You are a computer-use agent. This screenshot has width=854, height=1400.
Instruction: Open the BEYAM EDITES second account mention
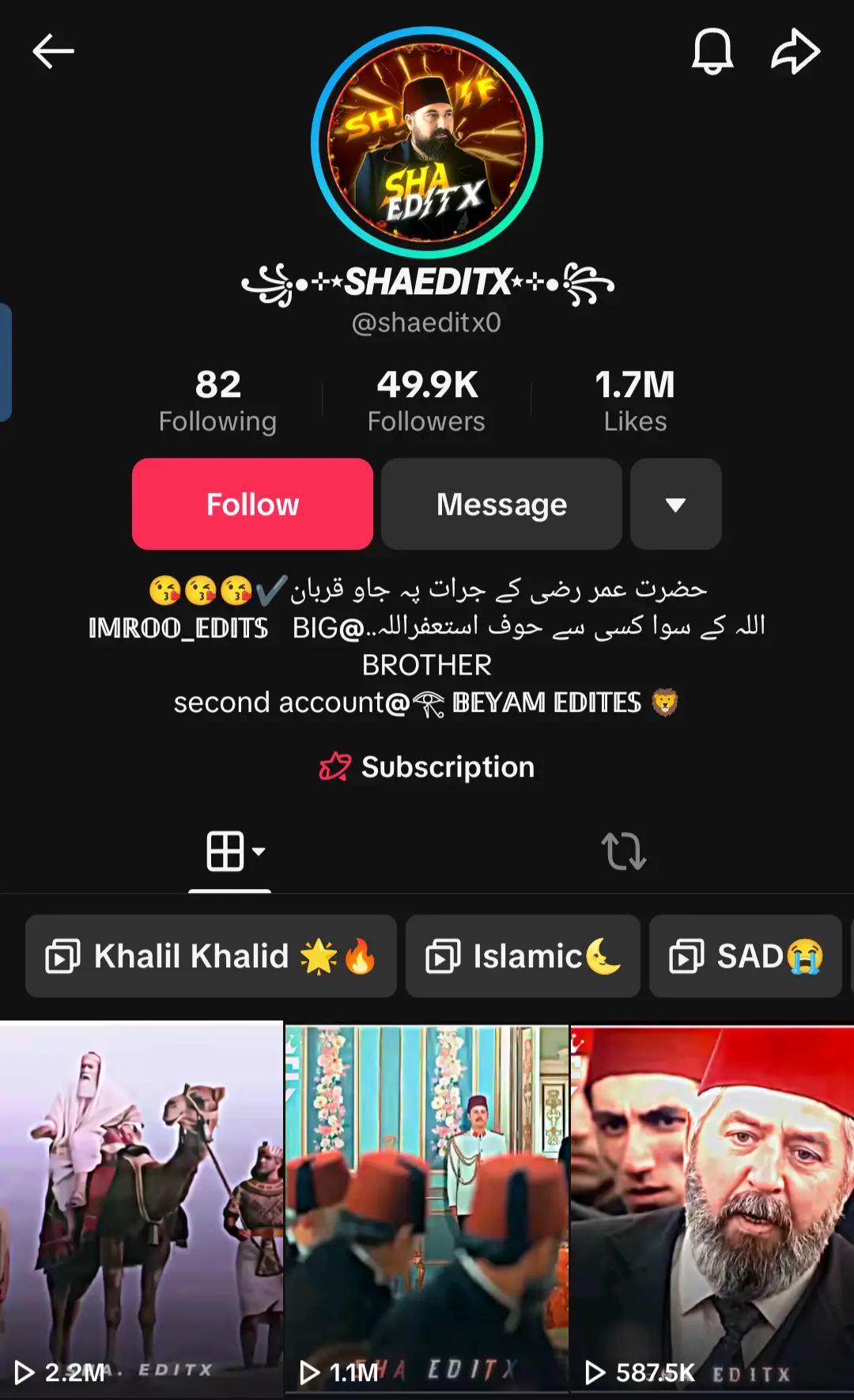pos(544,702)
